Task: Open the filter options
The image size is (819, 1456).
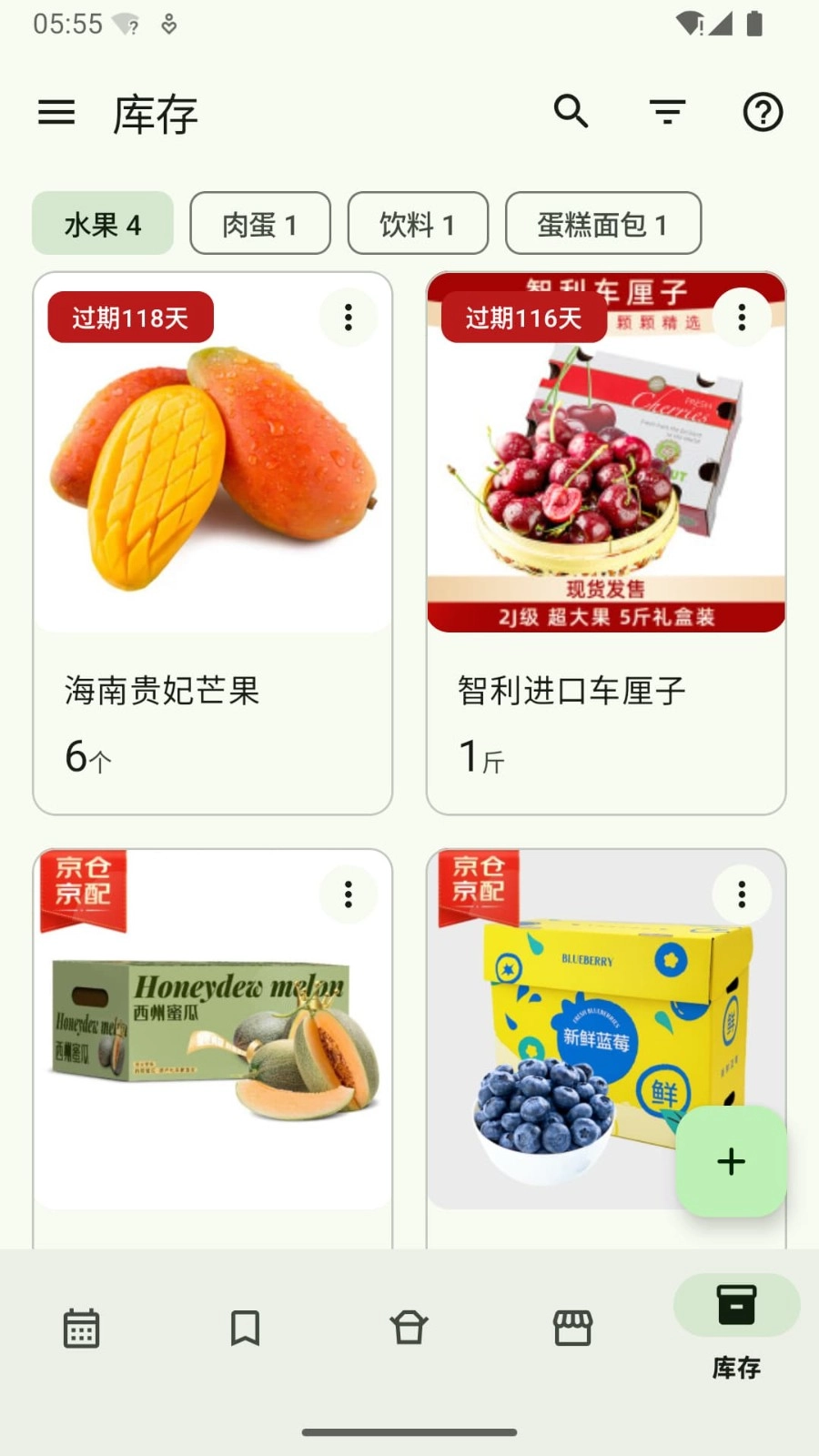Action: [667, 112]
